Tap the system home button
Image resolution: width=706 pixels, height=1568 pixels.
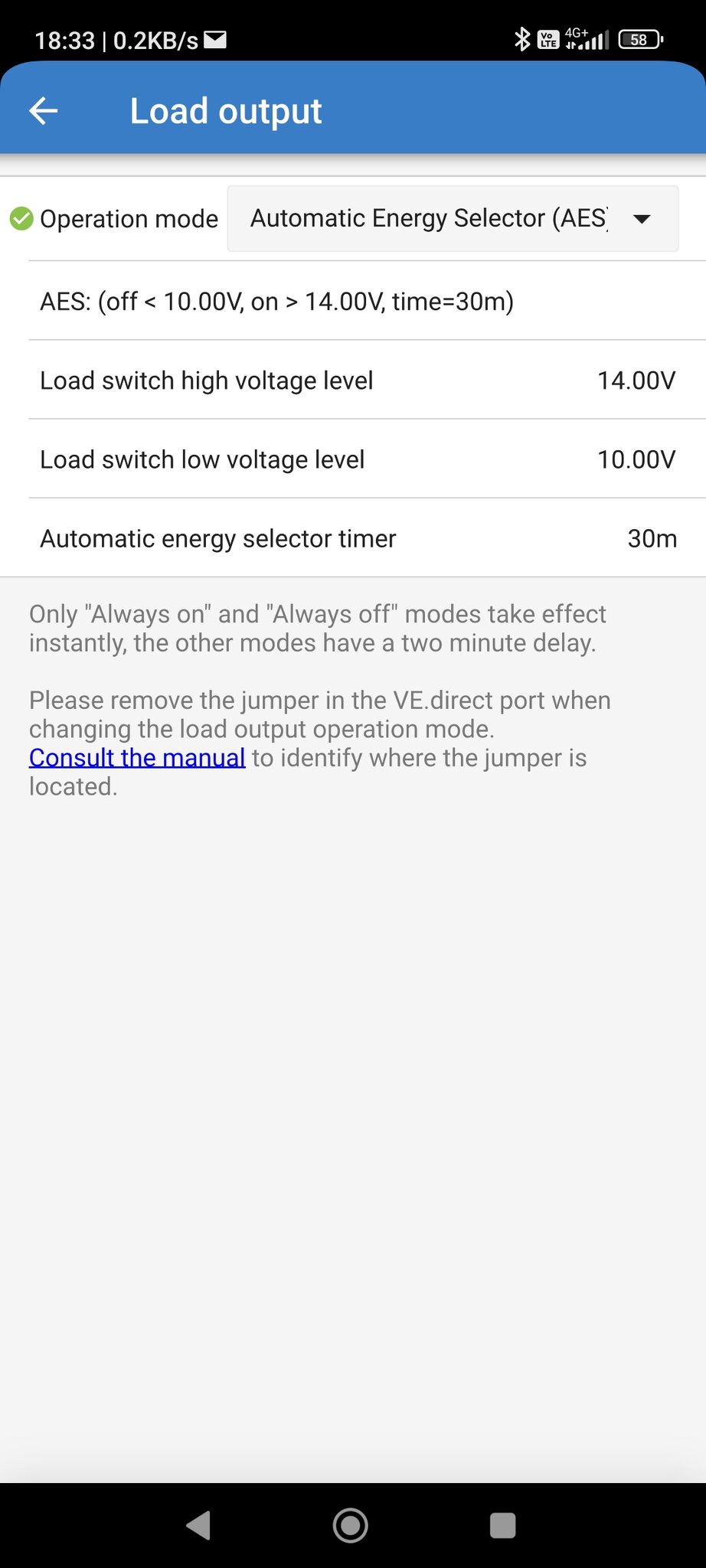[x=351, y=1525]
